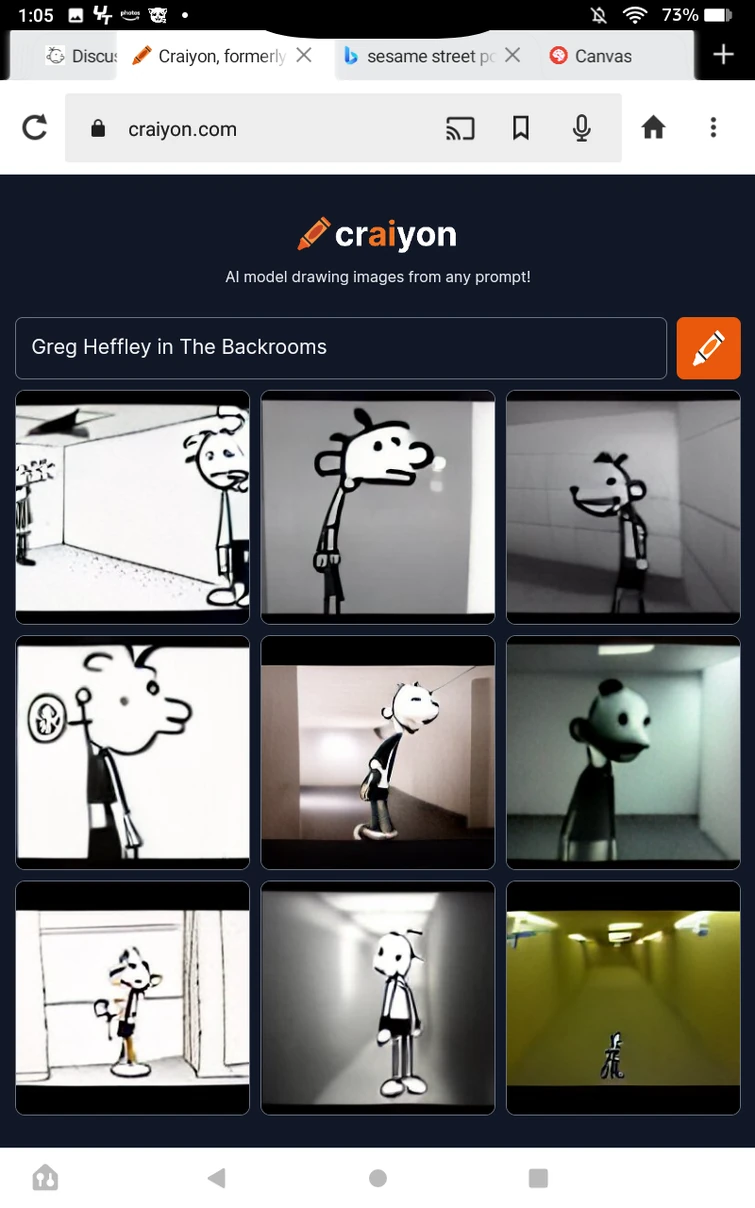Image resolution: width=755 pixels, height=1208 pixels.
Task: Bookmark this page
Action: coord(521,128)
